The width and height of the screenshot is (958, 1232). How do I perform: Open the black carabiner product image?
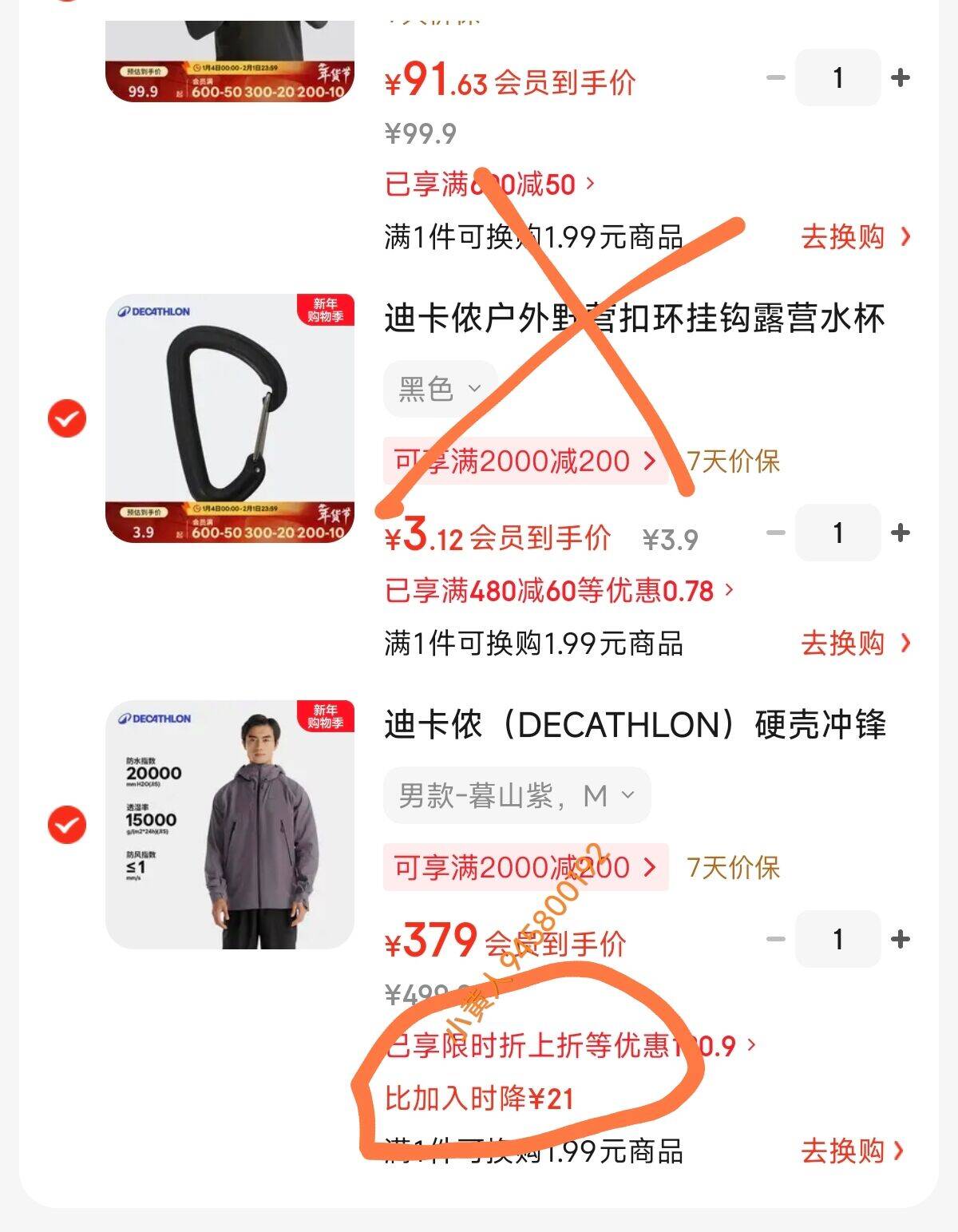230,418
